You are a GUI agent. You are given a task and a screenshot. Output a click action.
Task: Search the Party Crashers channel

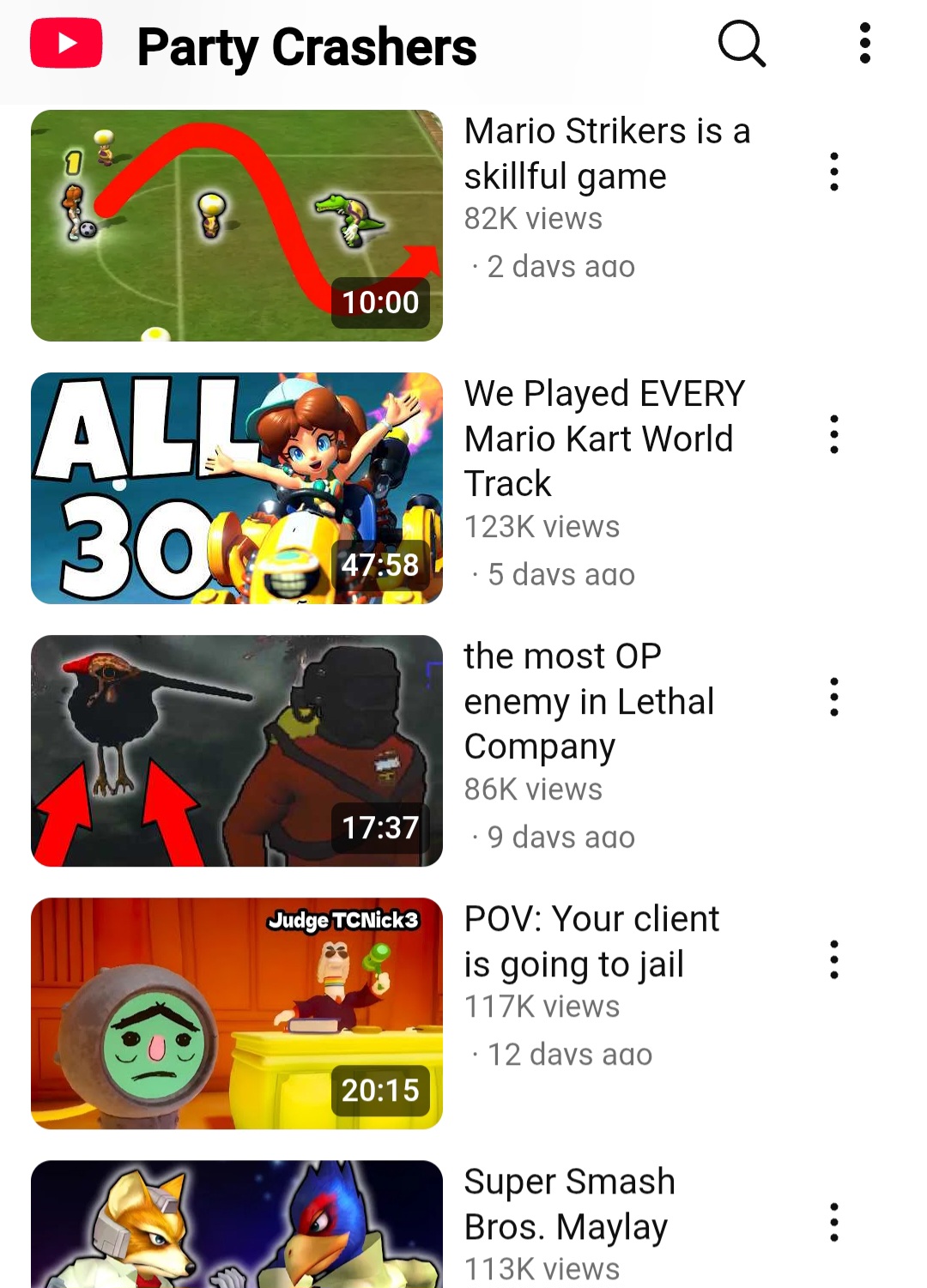[x=742, y=43]
